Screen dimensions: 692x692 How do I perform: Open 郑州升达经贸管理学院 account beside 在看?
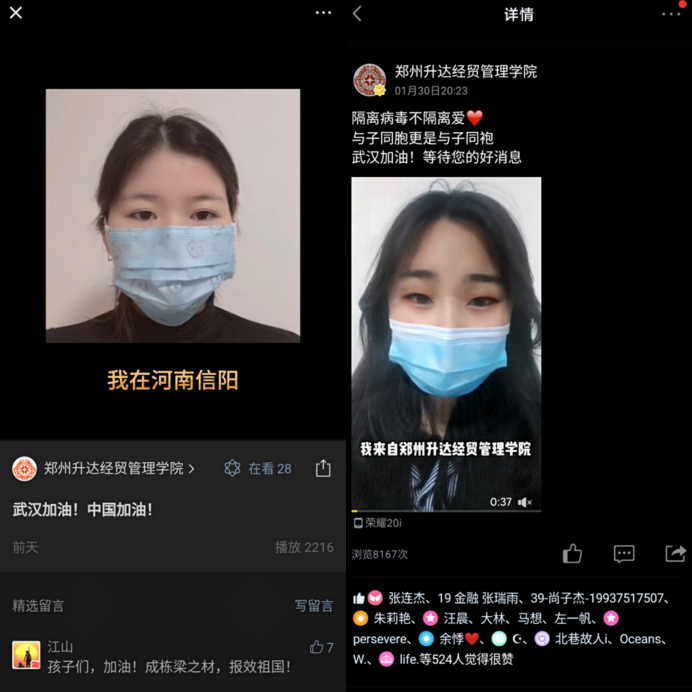[105, 468]
